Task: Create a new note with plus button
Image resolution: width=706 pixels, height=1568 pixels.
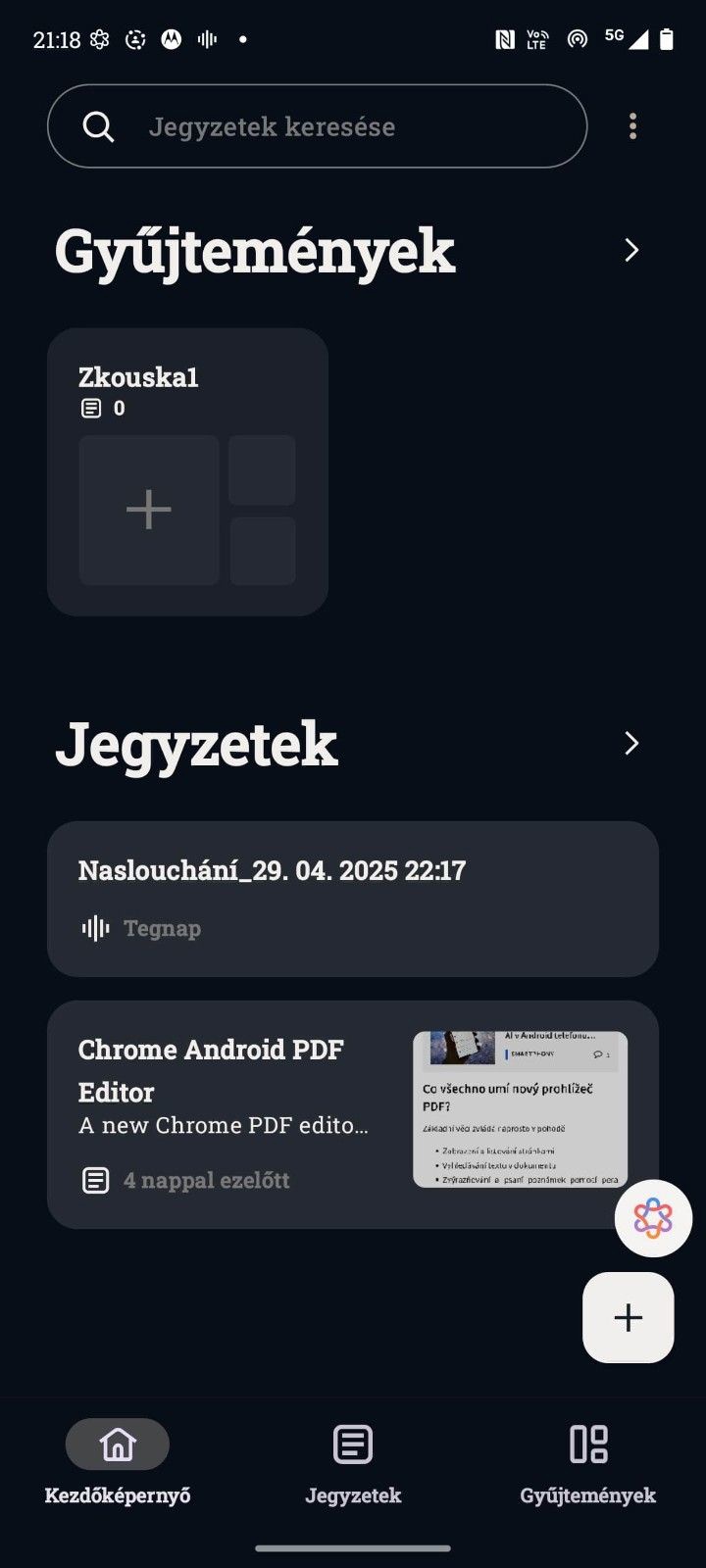Action: pyautogui.click(x=628, y=1317)
